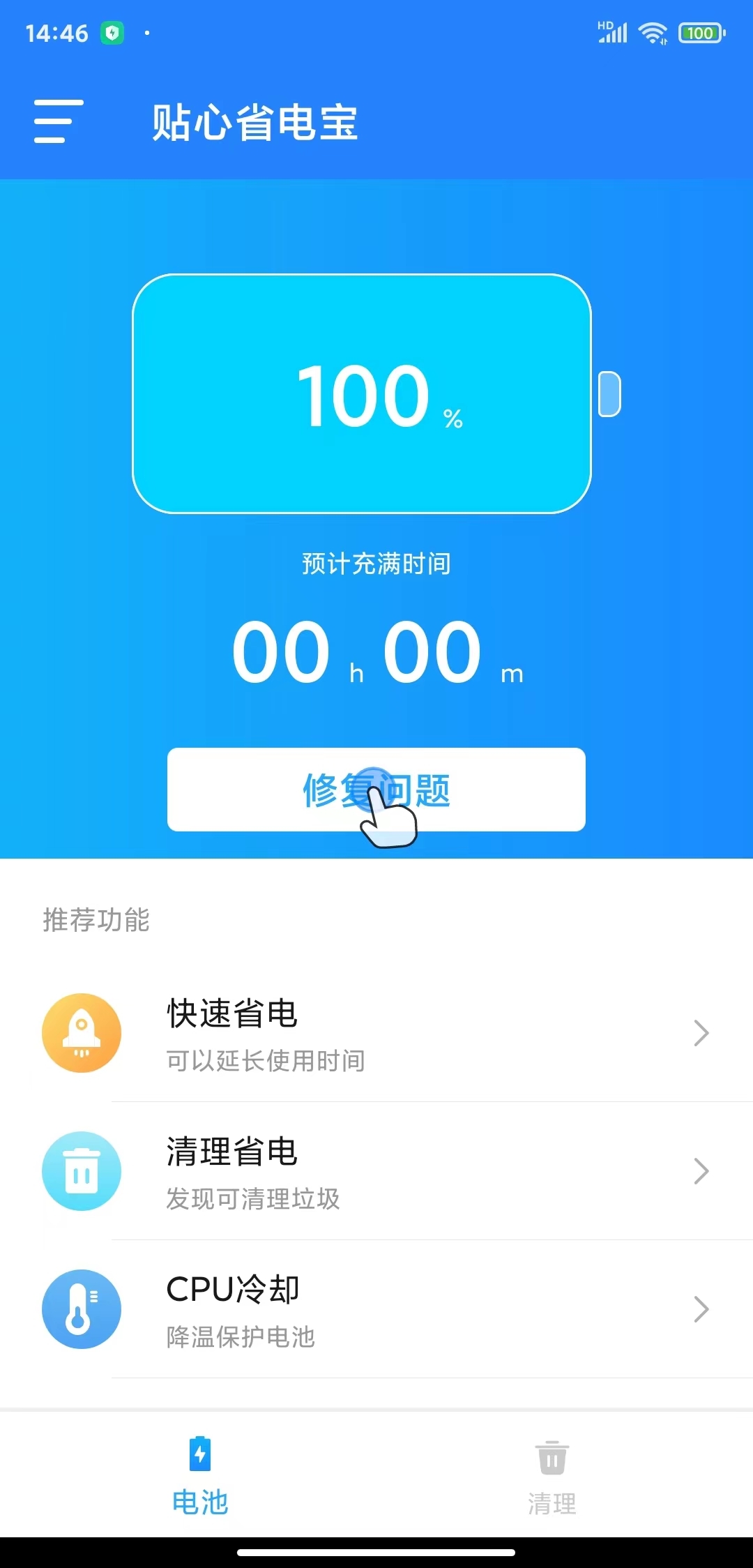Click the Wi-Fi icon in status bar
Image resolution: width=753 pixels, height=1568 pixels.
click(x=653, y=31)
